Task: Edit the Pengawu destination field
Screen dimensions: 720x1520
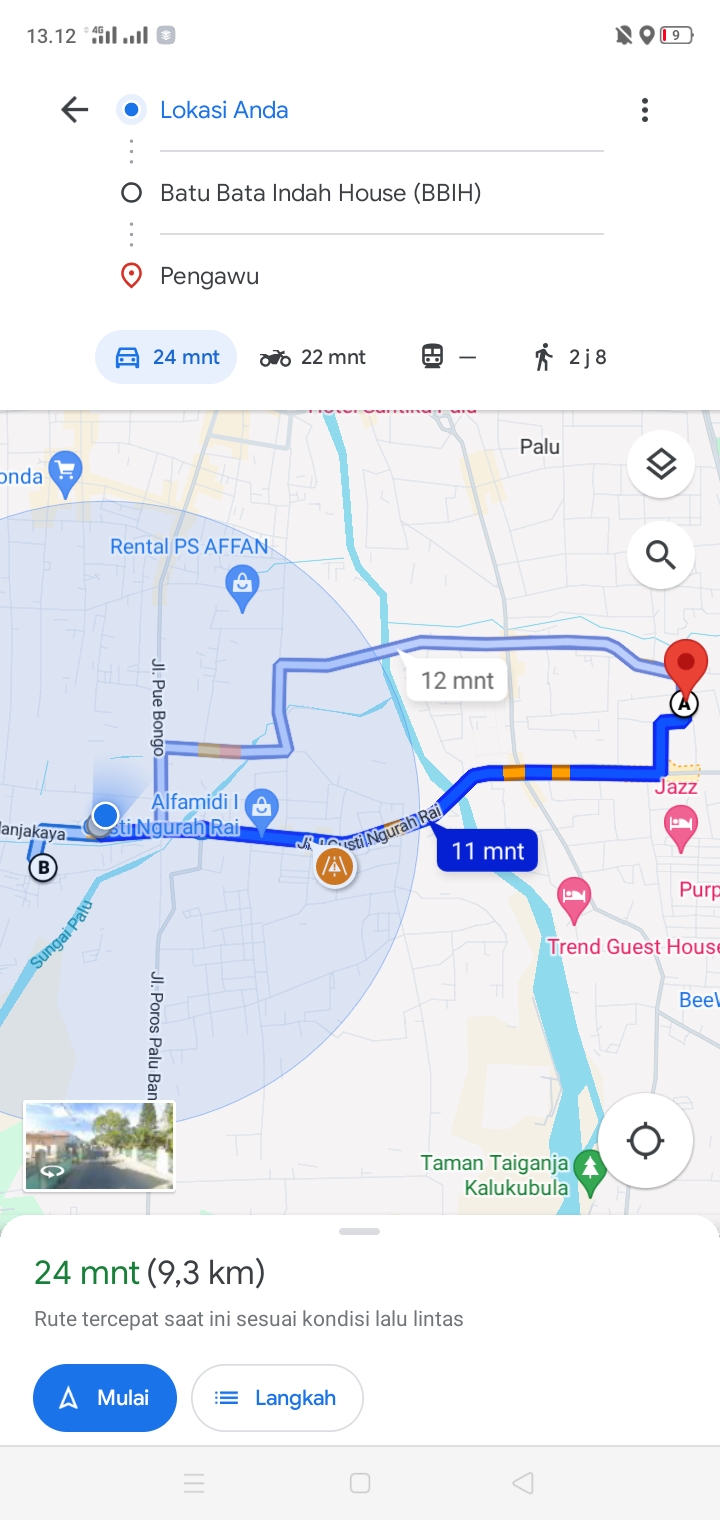Action: point(381,276)
